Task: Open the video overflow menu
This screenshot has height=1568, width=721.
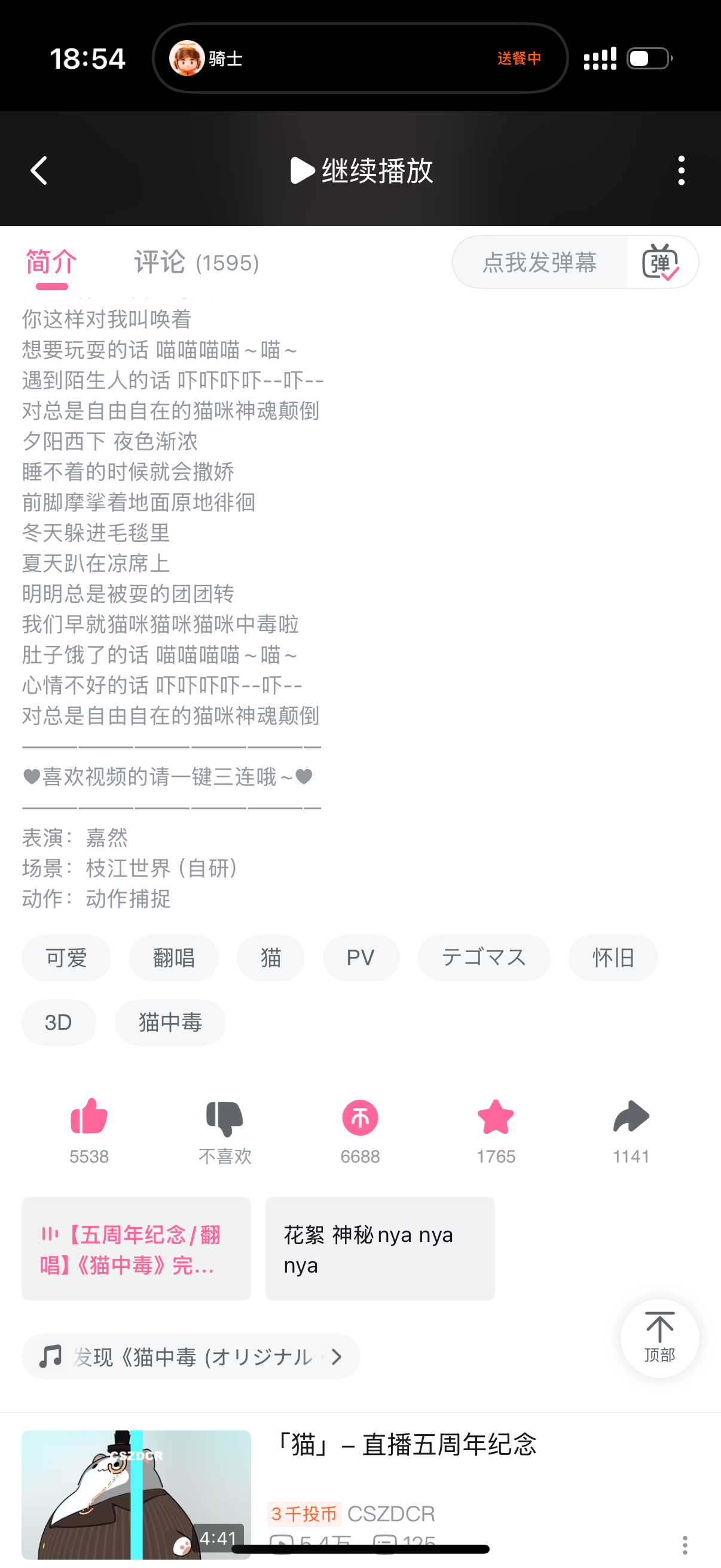Action: click(x=681, y=170)
